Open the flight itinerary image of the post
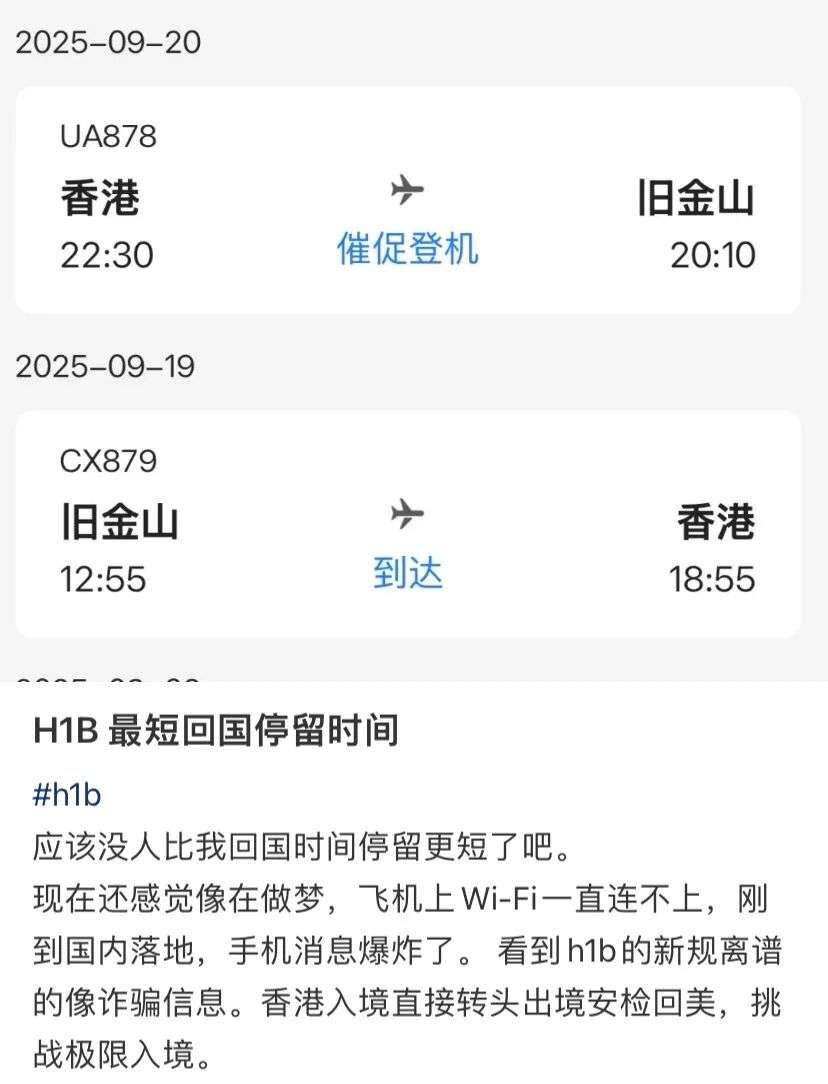Screen dimensions: 828x1084 pos(408,340)
